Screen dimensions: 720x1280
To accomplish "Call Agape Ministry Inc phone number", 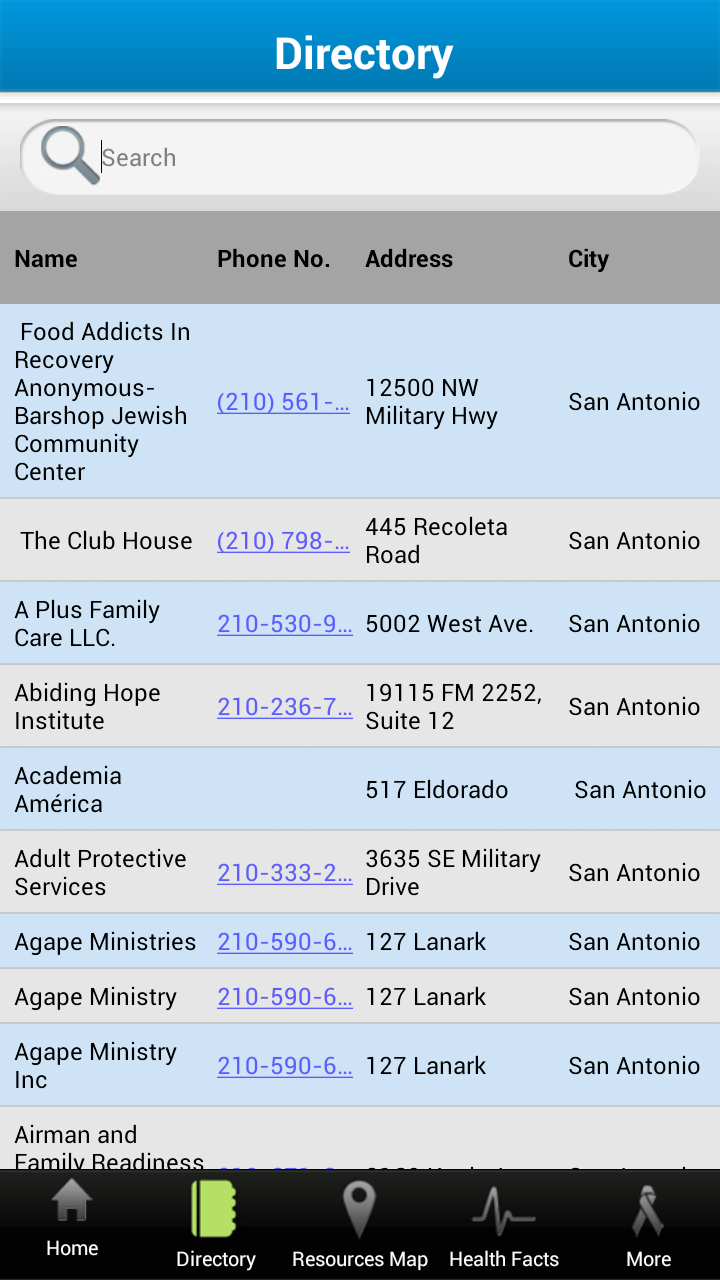I will [284, 1066].
